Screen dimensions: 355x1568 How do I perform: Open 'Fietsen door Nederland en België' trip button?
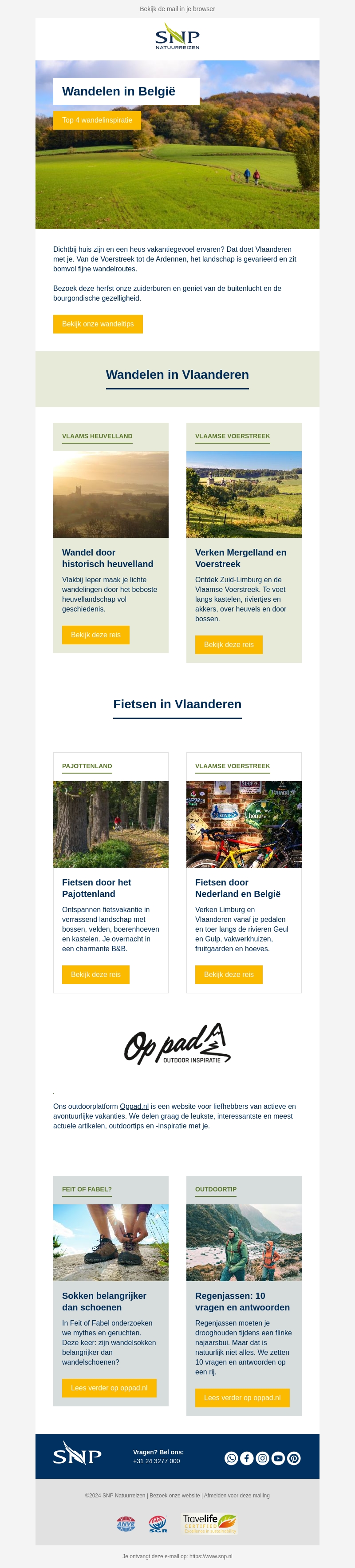229,975
